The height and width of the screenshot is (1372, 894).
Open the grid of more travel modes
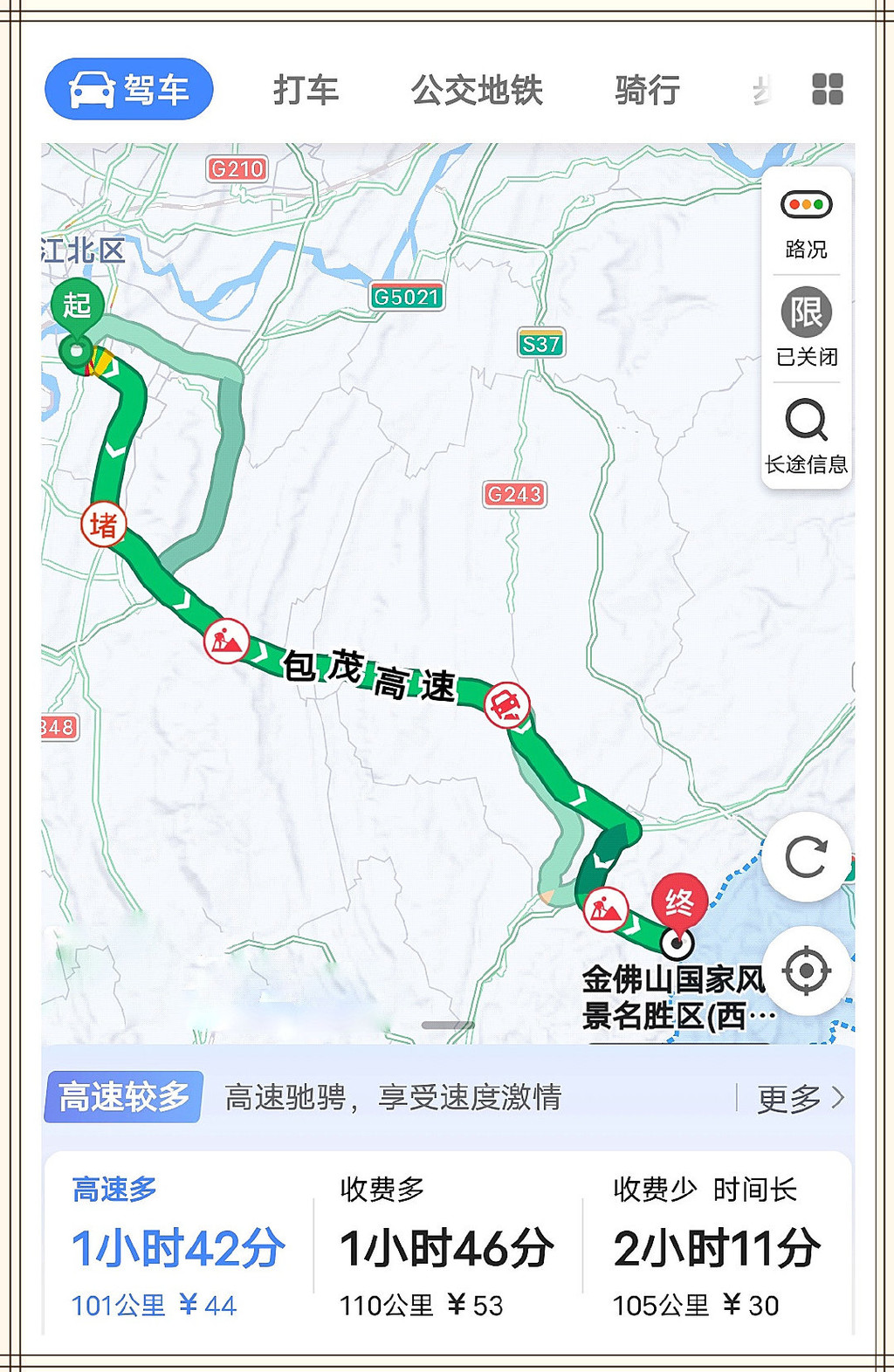click(x=827, y=89)
